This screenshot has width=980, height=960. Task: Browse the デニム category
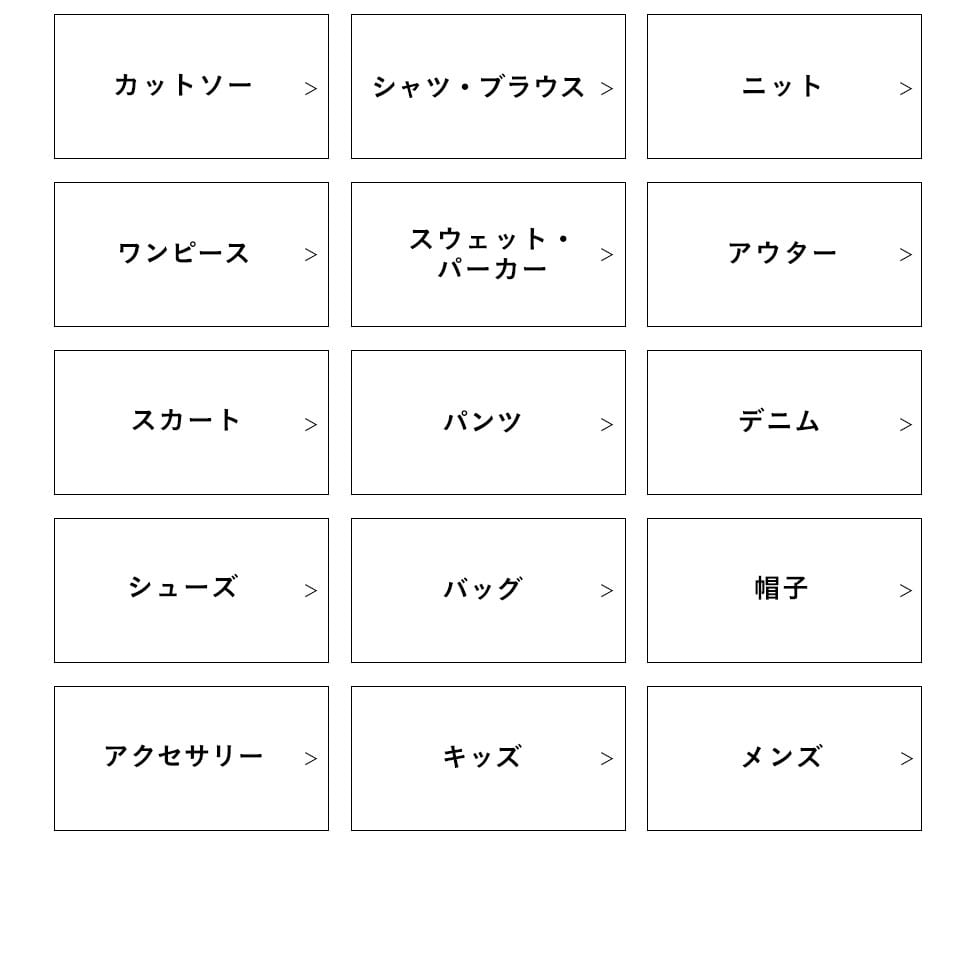[x=784, y=422]
